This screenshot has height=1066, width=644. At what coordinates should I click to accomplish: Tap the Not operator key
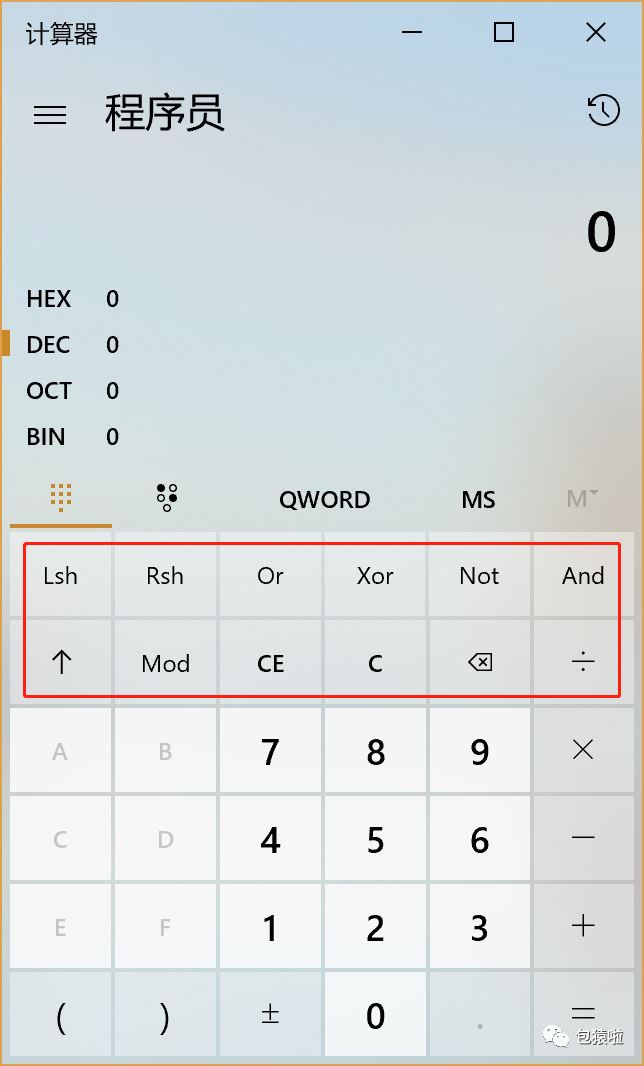point(479,575)
